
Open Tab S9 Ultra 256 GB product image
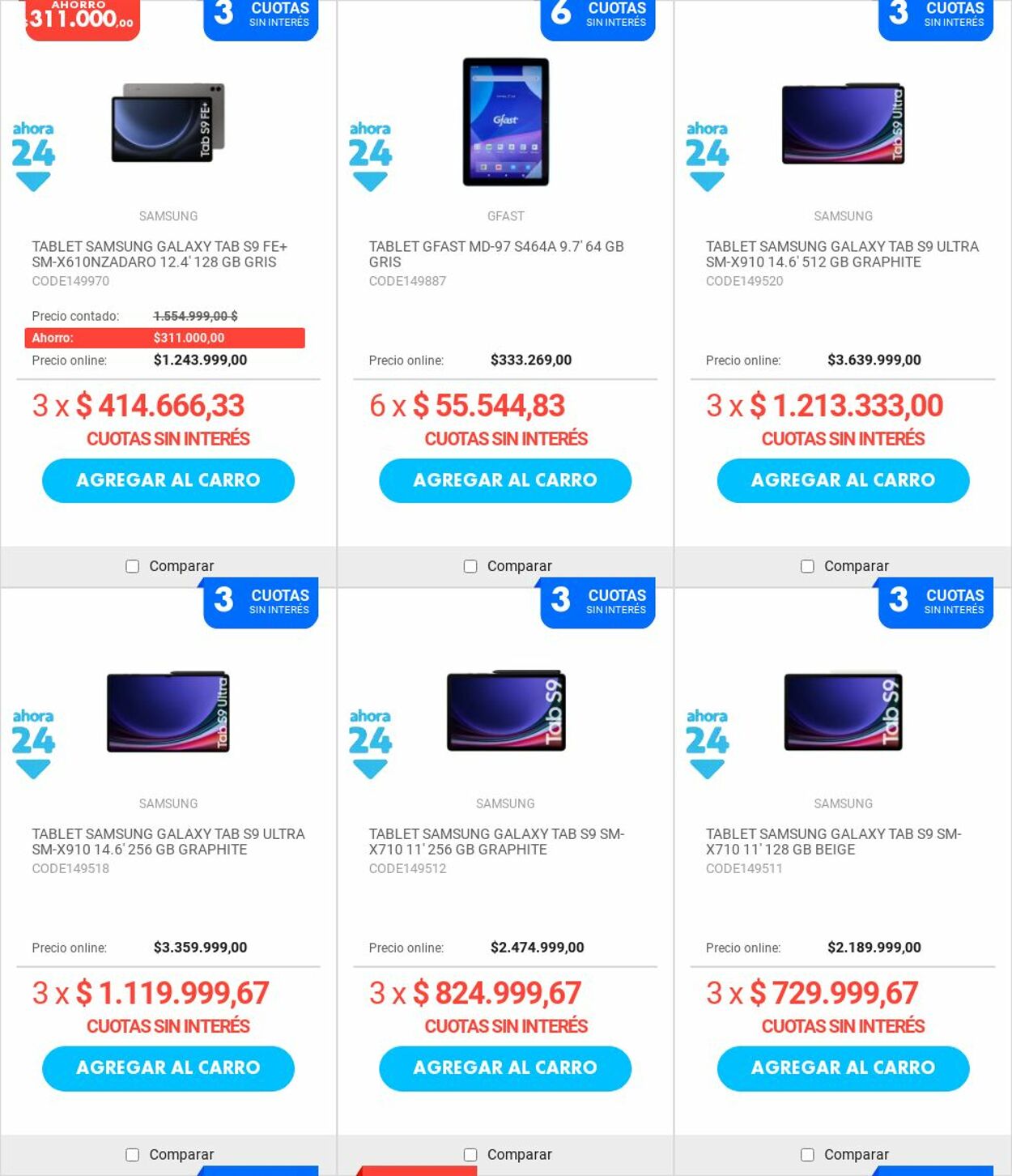(168, 712)
